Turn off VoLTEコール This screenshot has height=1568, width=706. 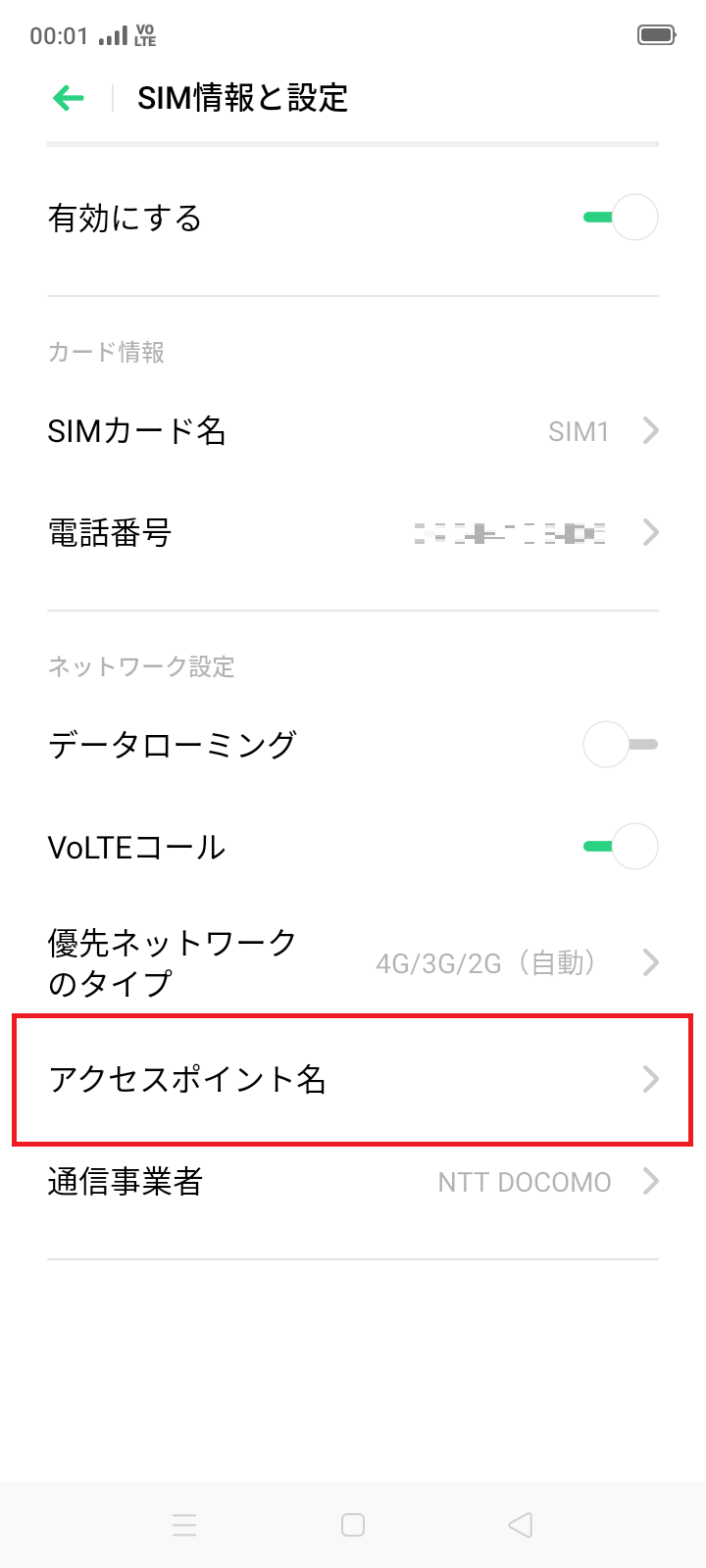pos(621,847)
